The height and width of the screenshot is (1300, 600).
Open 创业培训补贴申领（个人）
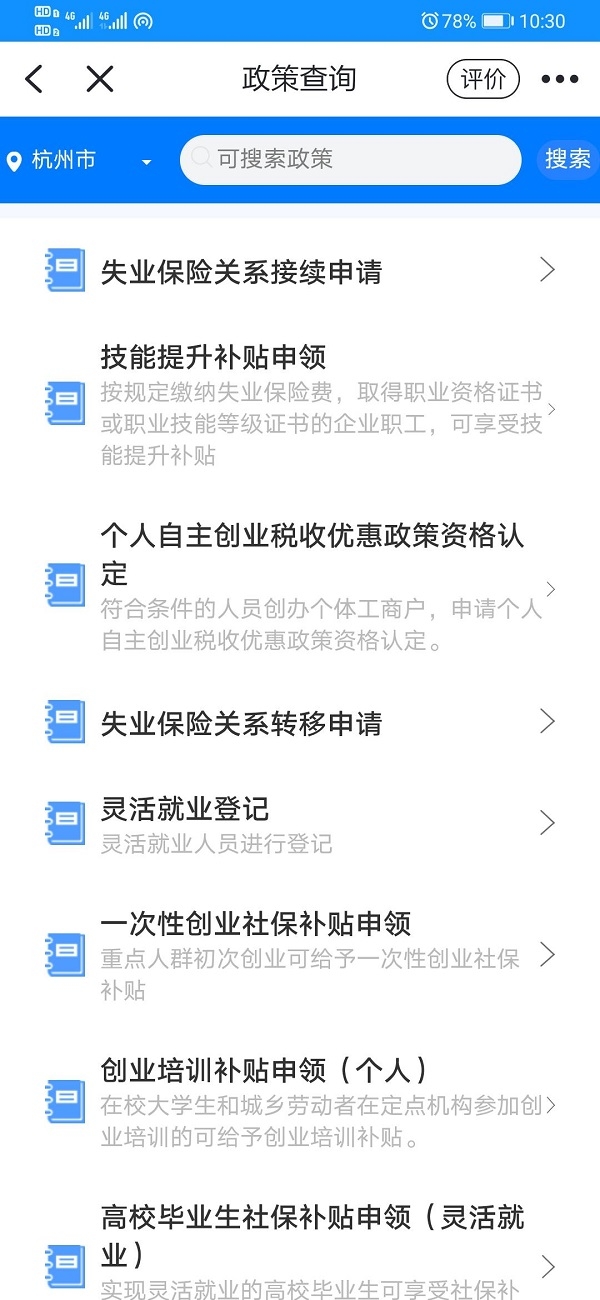[300, 1103]
